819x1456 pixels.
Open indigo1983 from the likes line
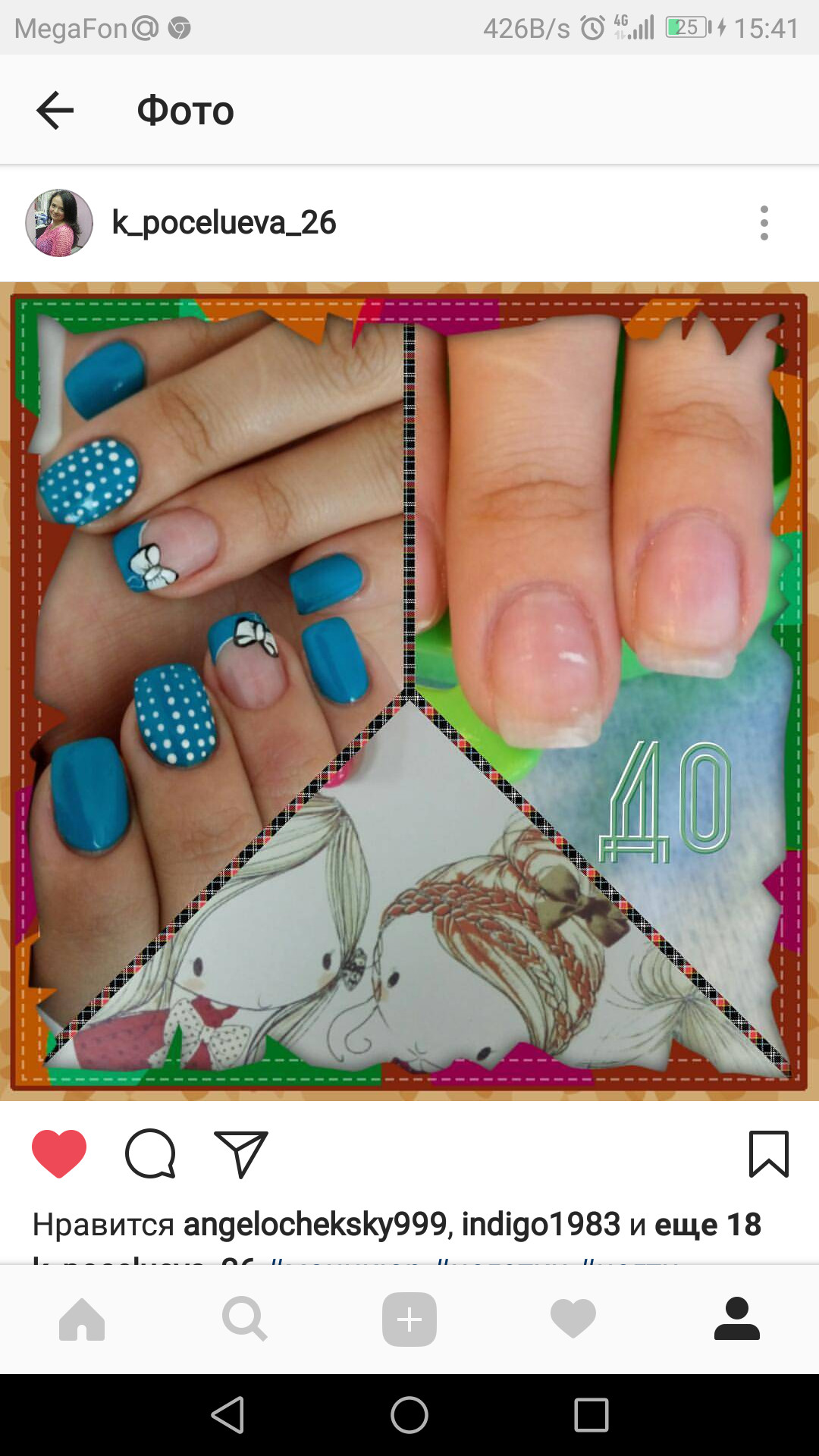(x=541, y=1224)
